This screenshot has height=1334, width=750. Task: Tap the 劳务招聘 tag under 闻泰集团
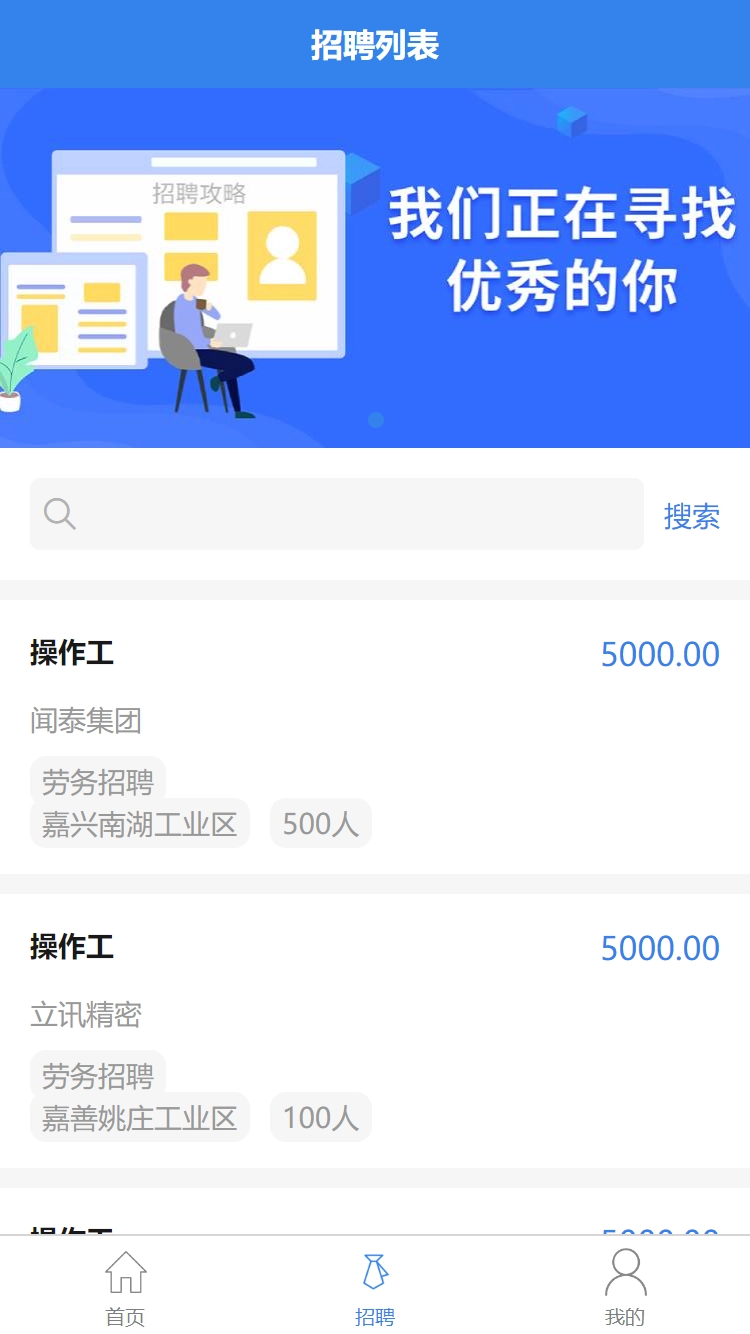point(97,779)
